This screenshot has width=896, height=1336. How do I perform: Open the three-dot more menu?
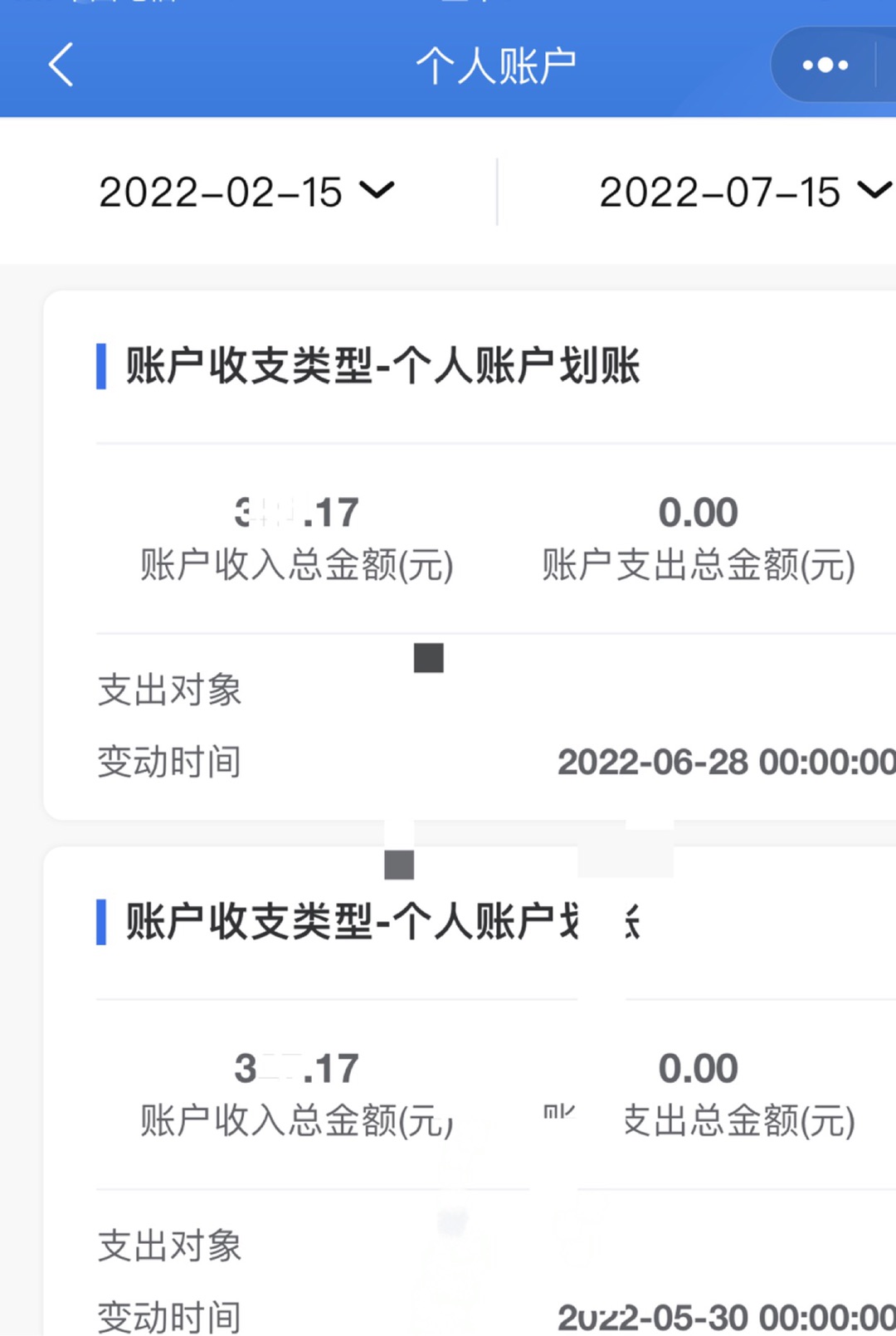tap(825, 65)
